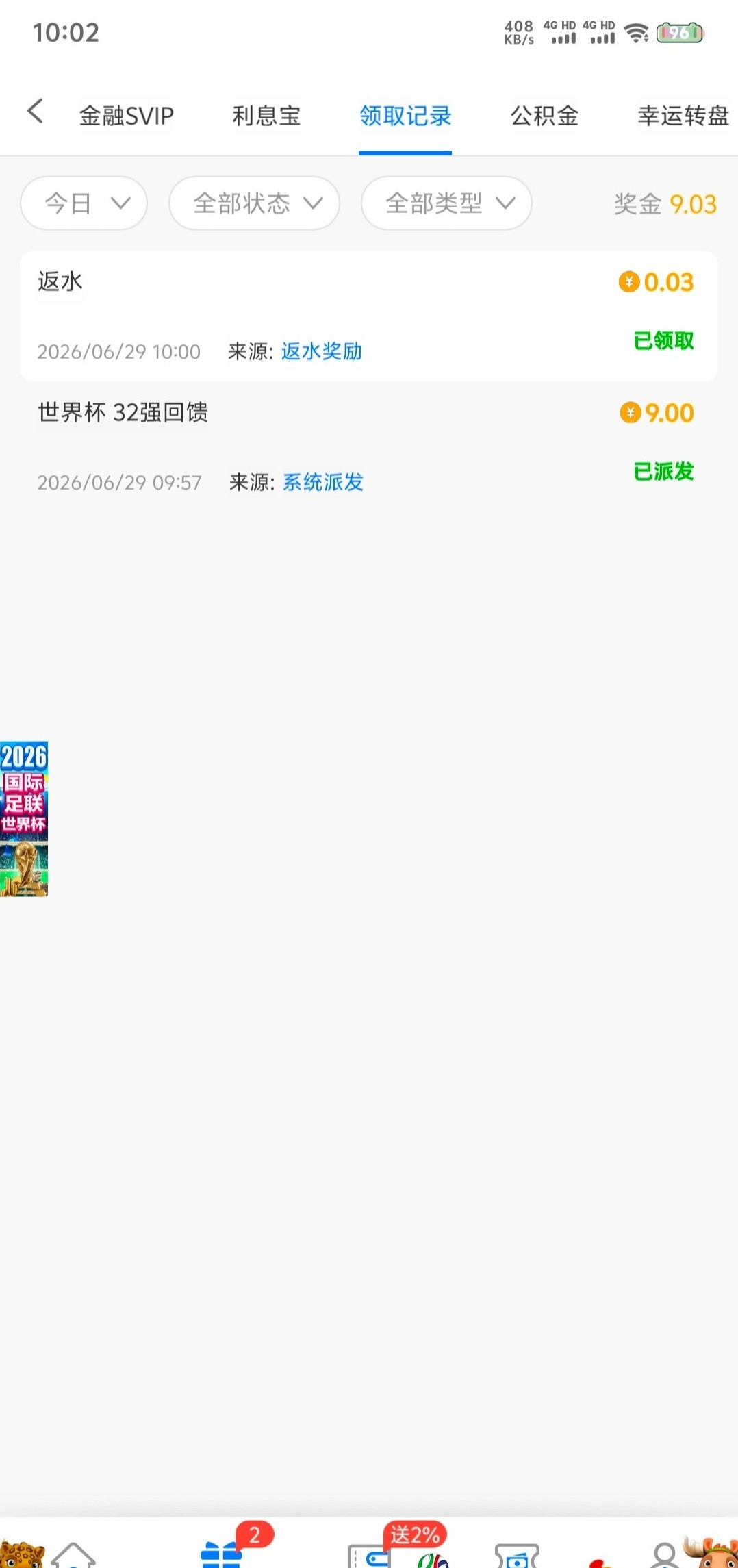Screen dimensions: 738x1568
Task: Open the 返水 reward record
Action: point(369,316)
